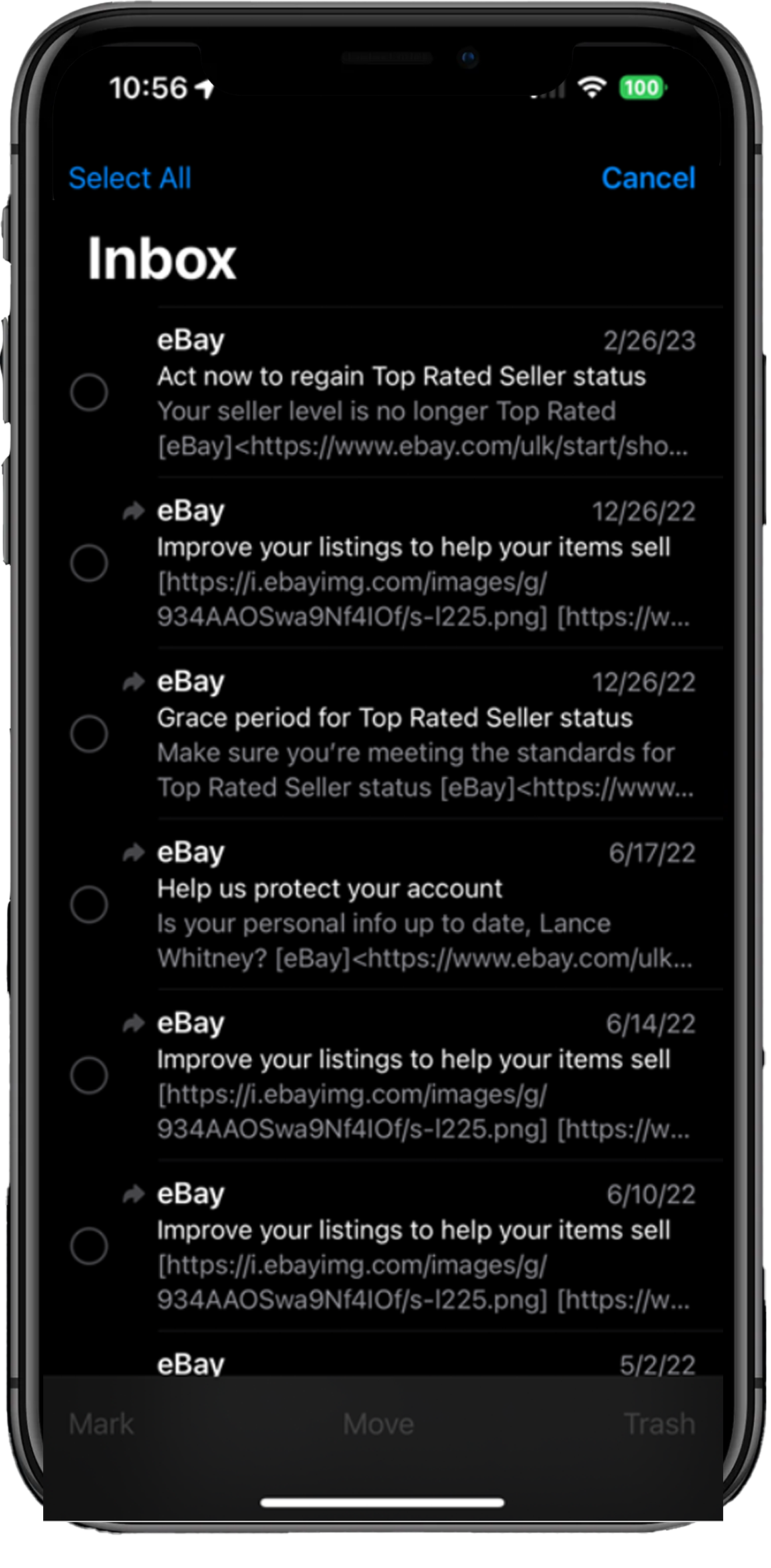Screen dimensions: 771x1568
Task: Select the Grace period for Top Rated Seller email
Action: point(89,734)
